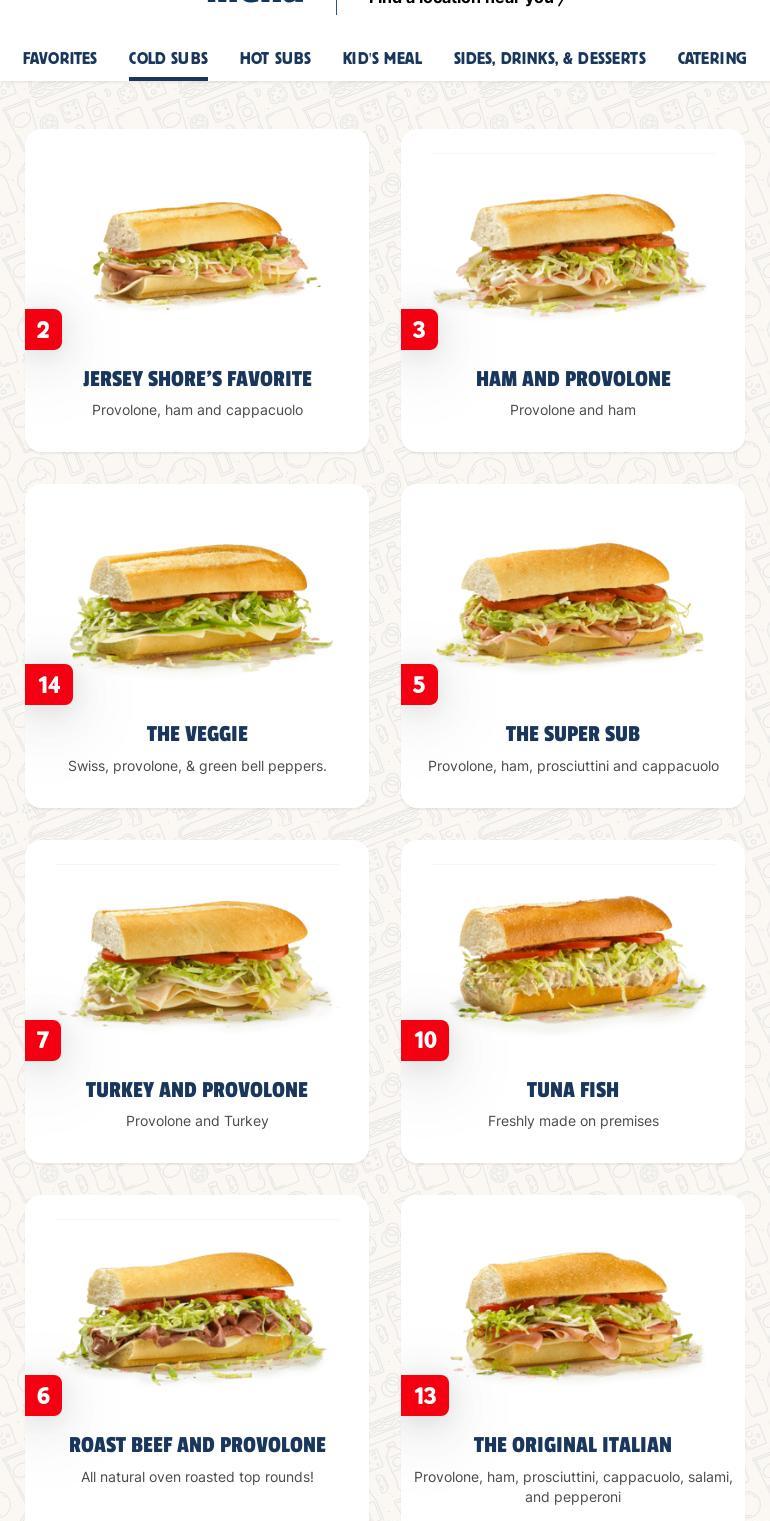Switch to the Favorites tab
The image size is (770, 1521).
click(x=60, y=58)
